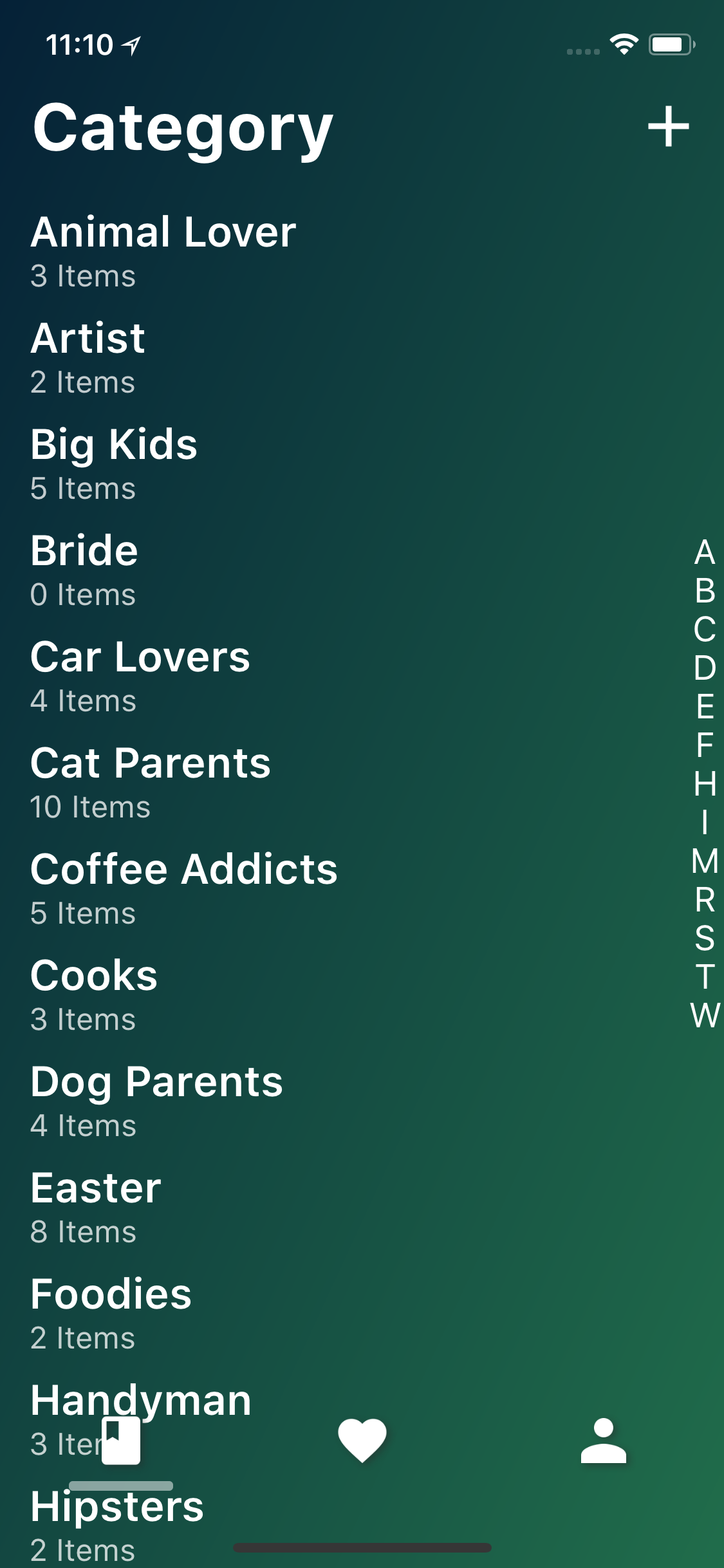Image resolution: width=724 pixels, height=1568 pixels.
Task: Open the Cooks category
Action: point(94,993)
